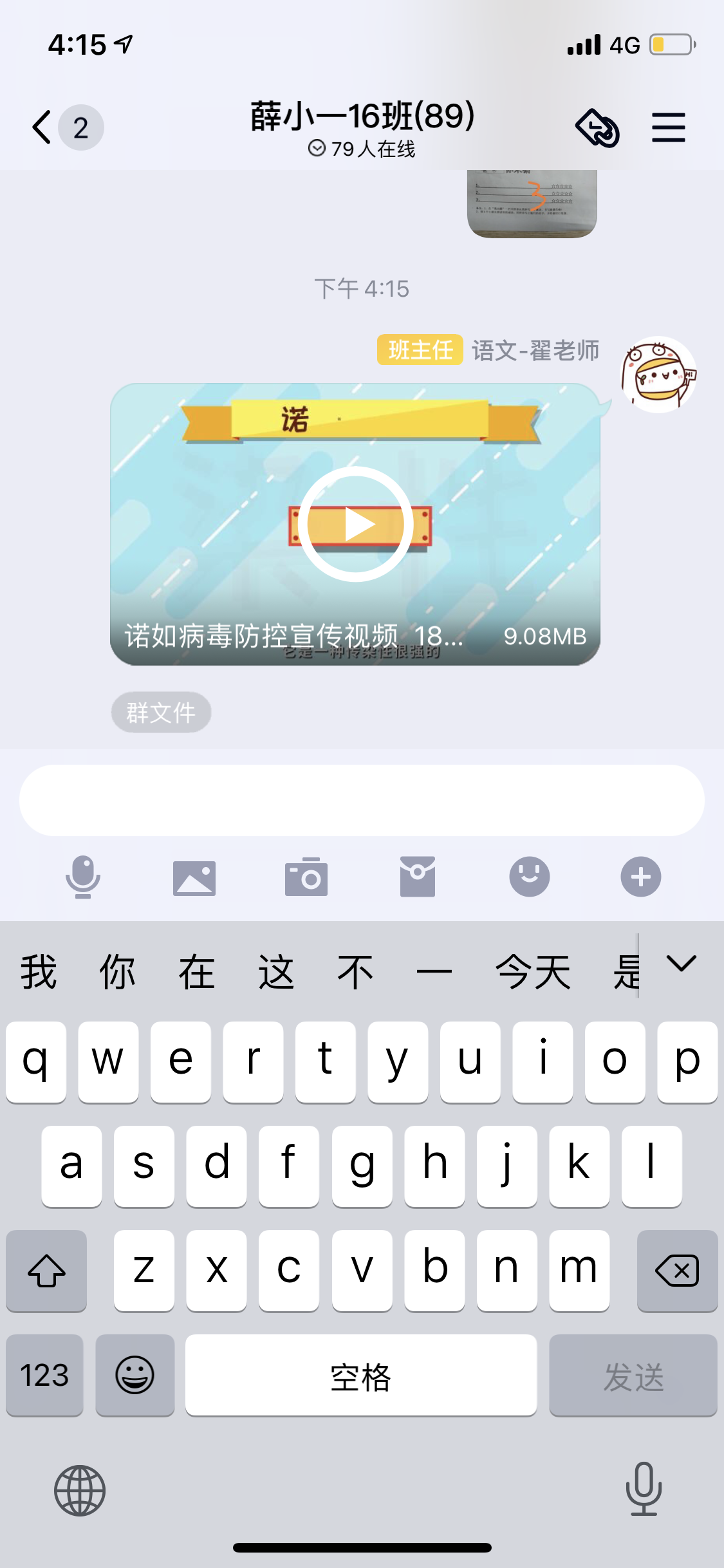
Task: Insert the suggested word 今天
Action: (533, 972)
